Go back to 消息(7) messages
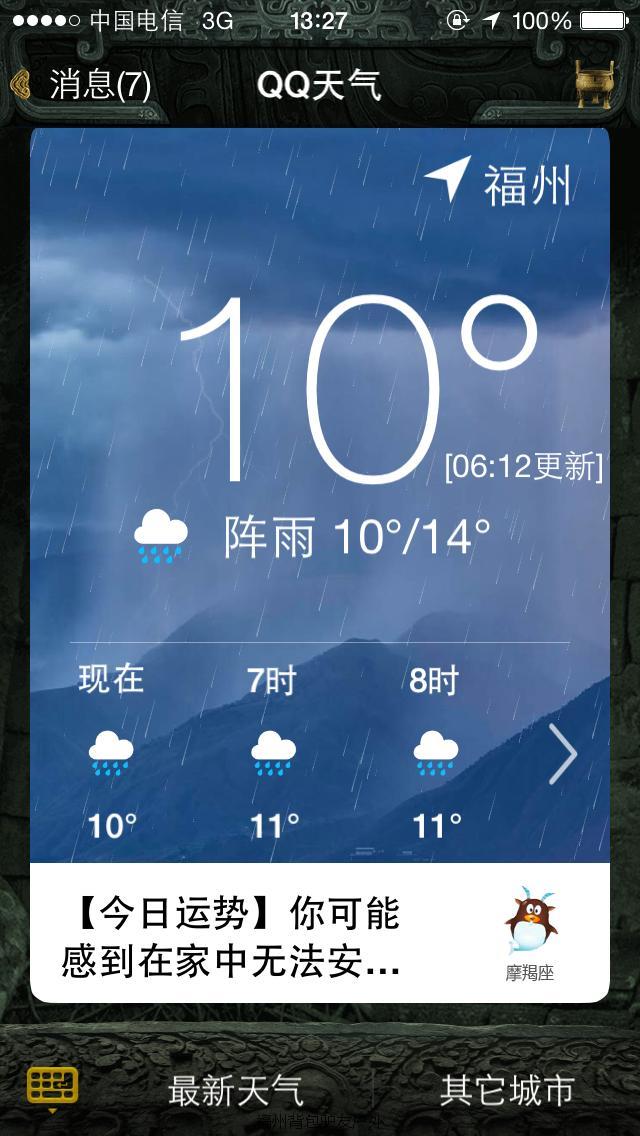Image resolution: width=640 pixels, height=1136 pixels. click(82, 85)
